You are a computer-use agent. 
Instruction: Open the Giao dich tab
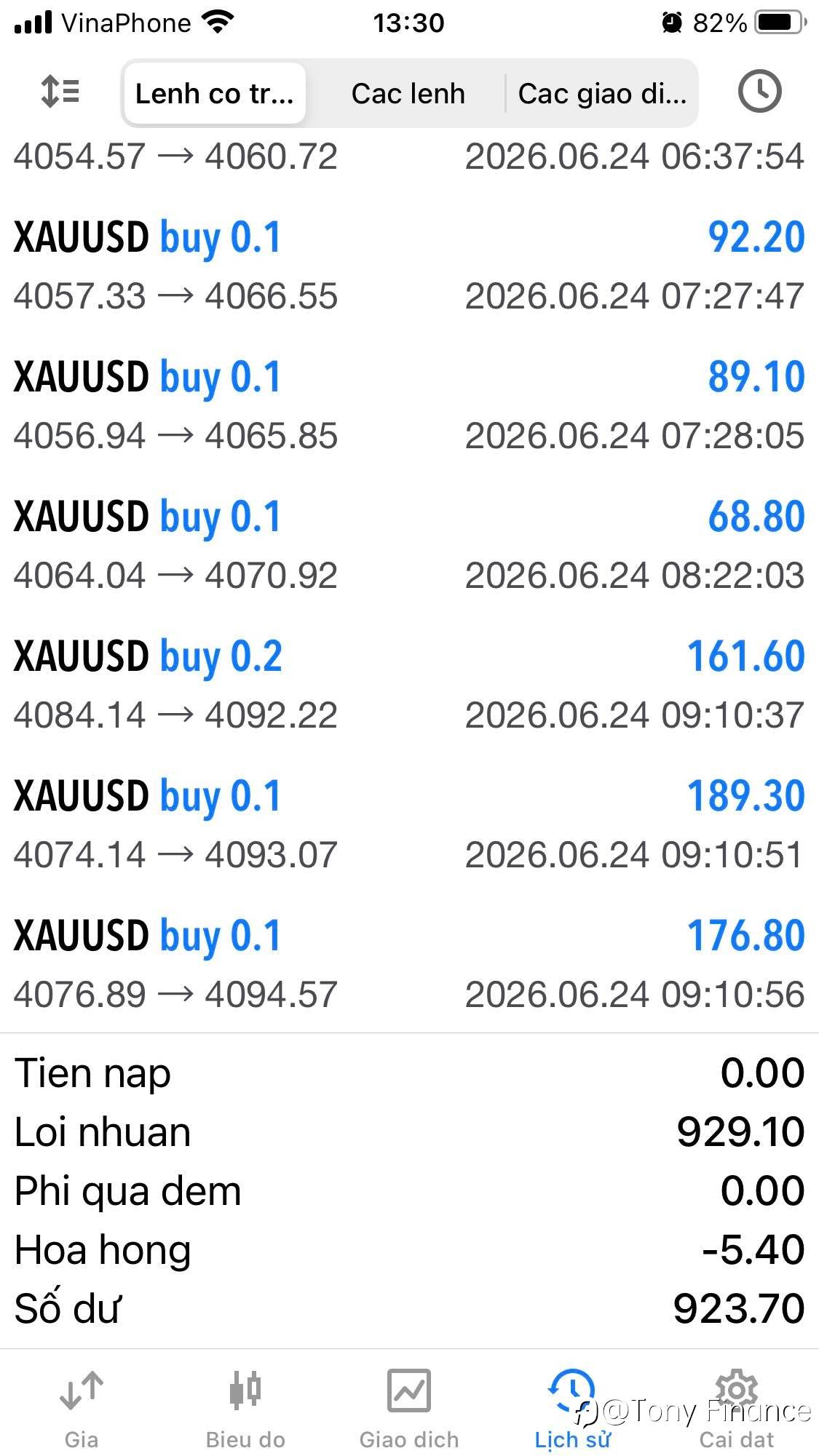[409, 1408]
